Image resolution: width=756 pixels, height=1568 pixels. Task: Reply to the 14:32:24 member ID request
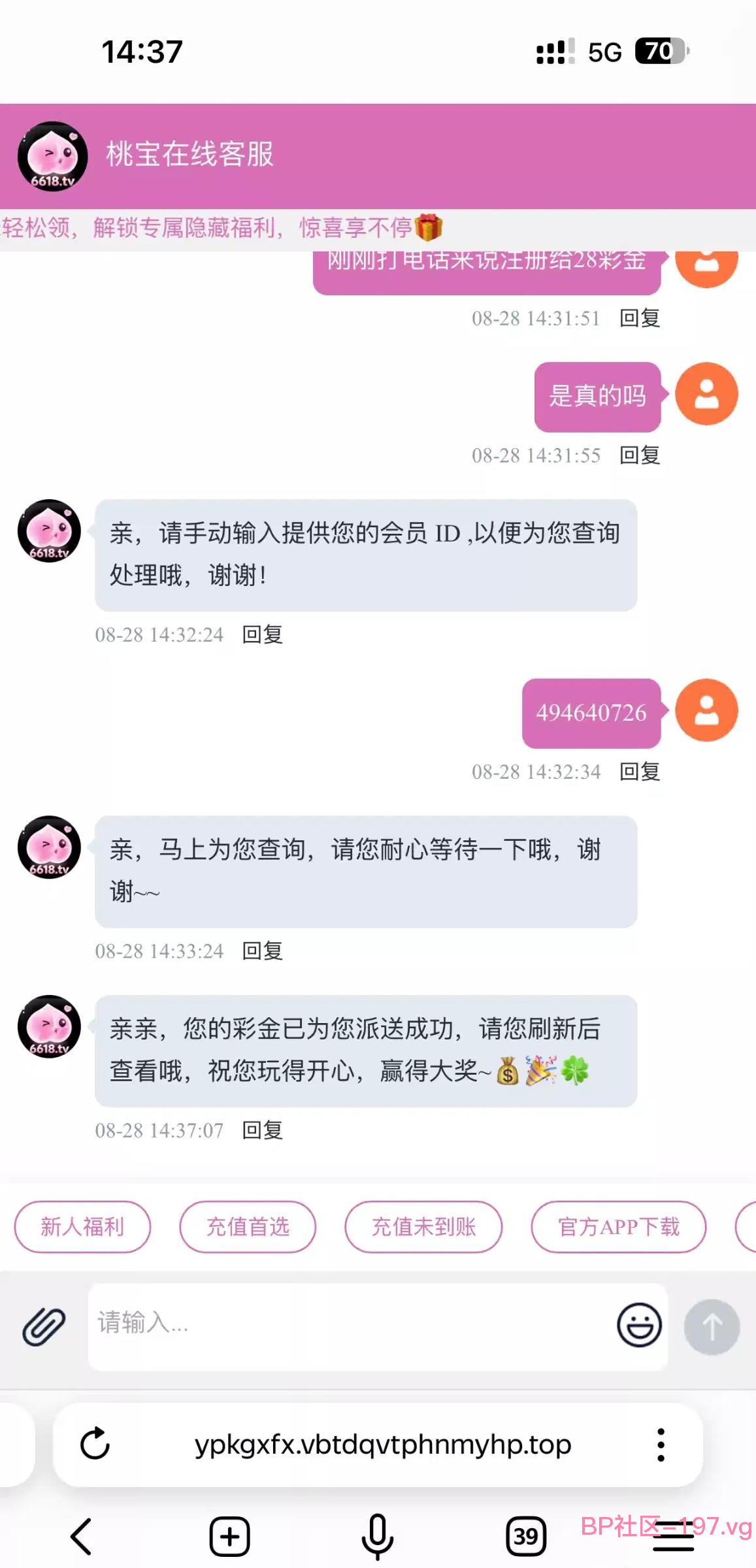tap(263, 634)
